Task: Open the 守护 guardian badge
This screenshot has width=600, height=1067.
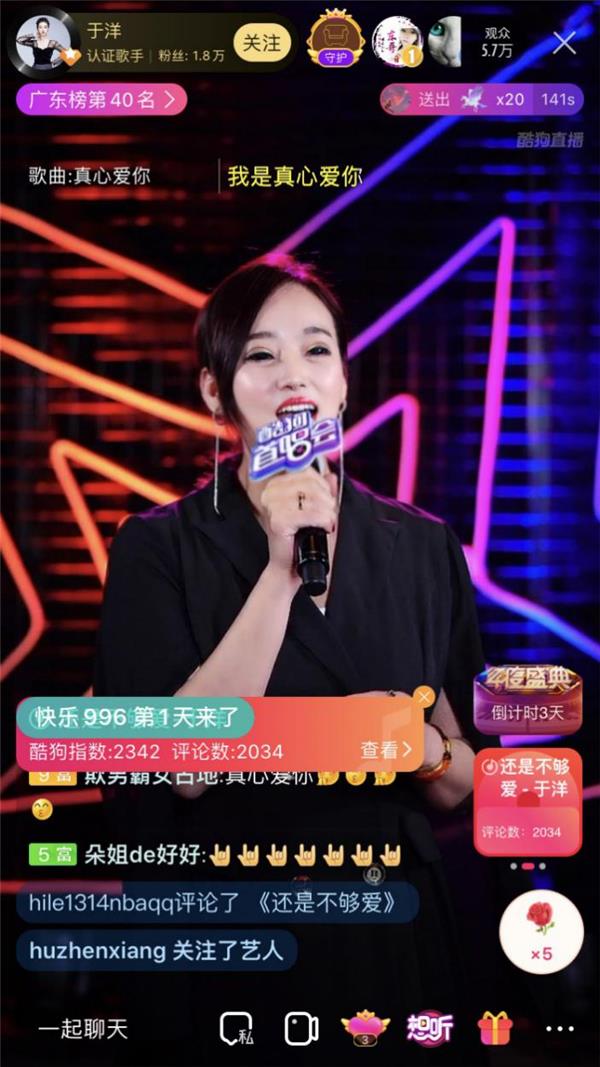Action: (x=334, y=41)
